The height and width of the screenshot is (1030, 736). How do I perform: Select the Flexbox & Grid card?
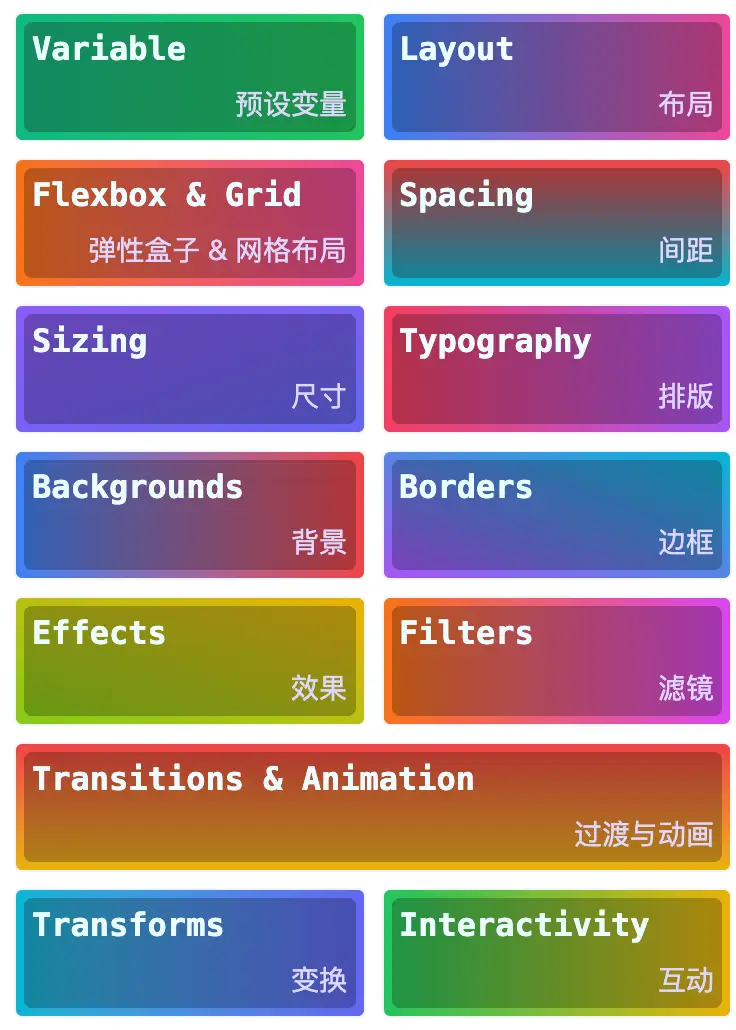(x=190, y=223)
